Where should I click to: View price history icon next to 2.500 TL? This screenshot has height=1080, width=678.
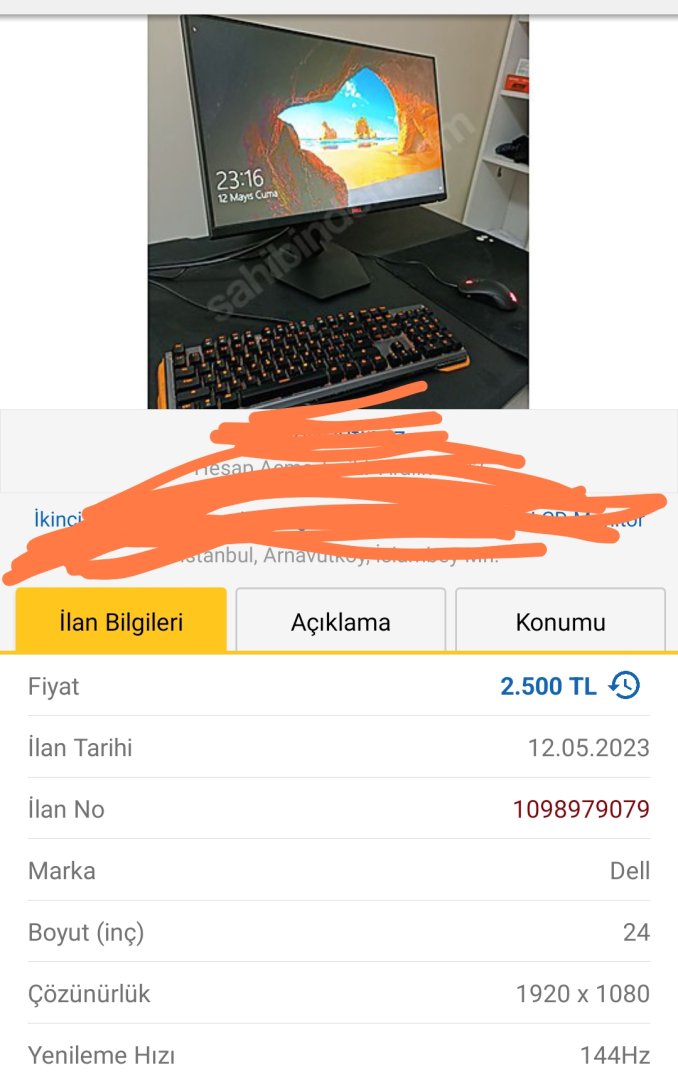click(625, 686)
